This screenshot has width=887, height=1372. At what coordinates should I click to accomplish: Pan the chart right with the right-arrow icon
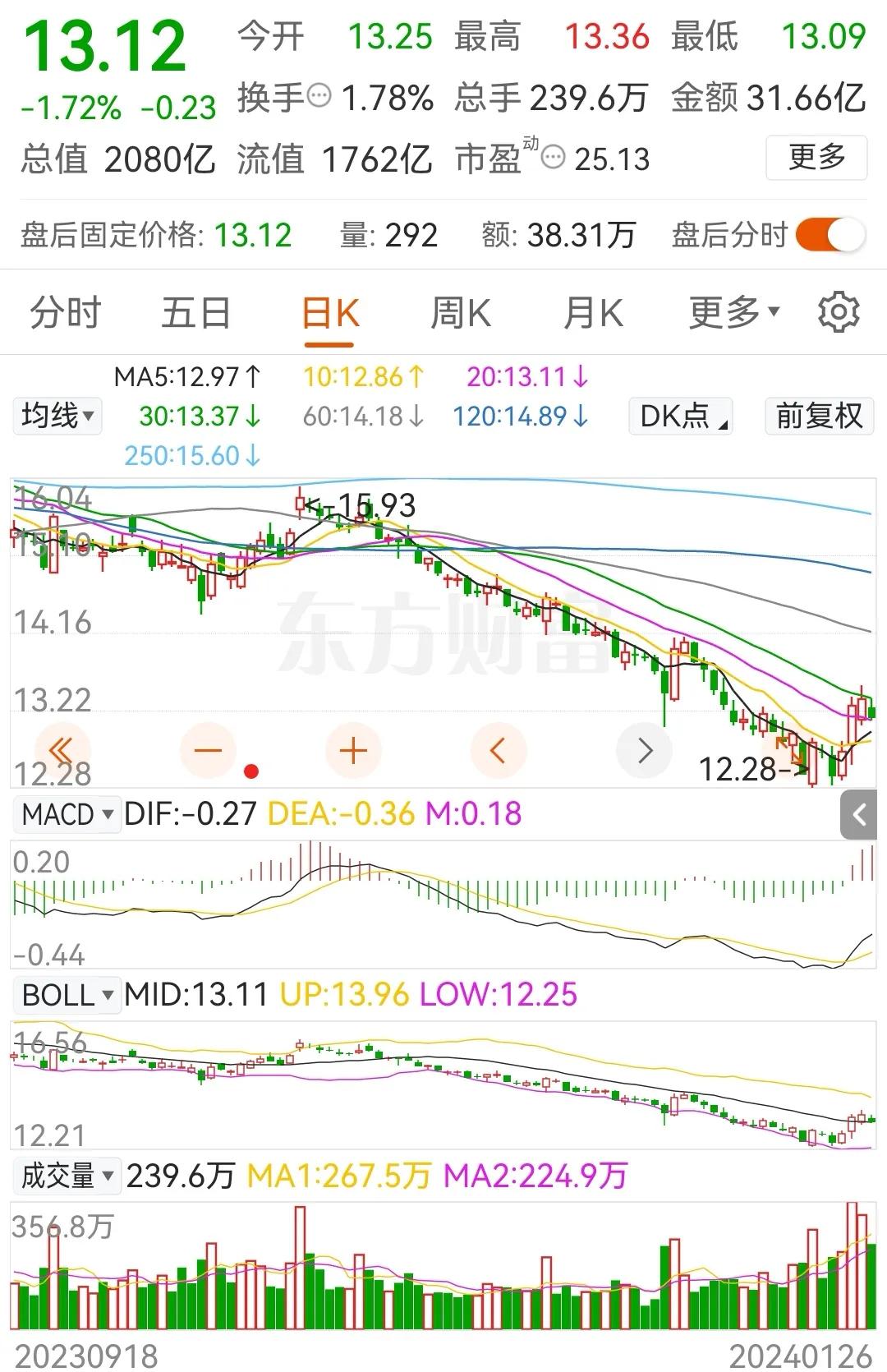pyautogui.click(x=645, y=749)
